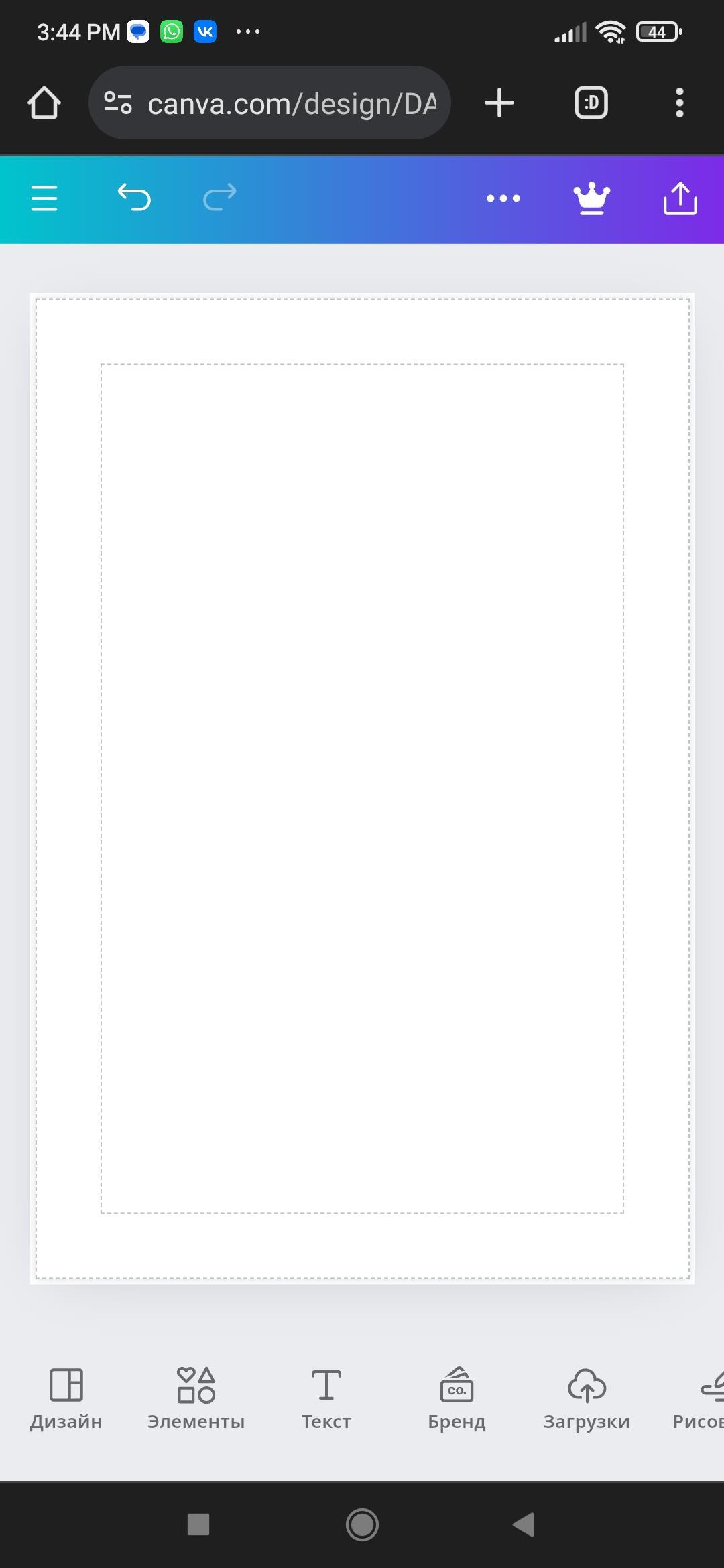Open Canva's three-dot more options
The image size is (724, 1568).
503,198
